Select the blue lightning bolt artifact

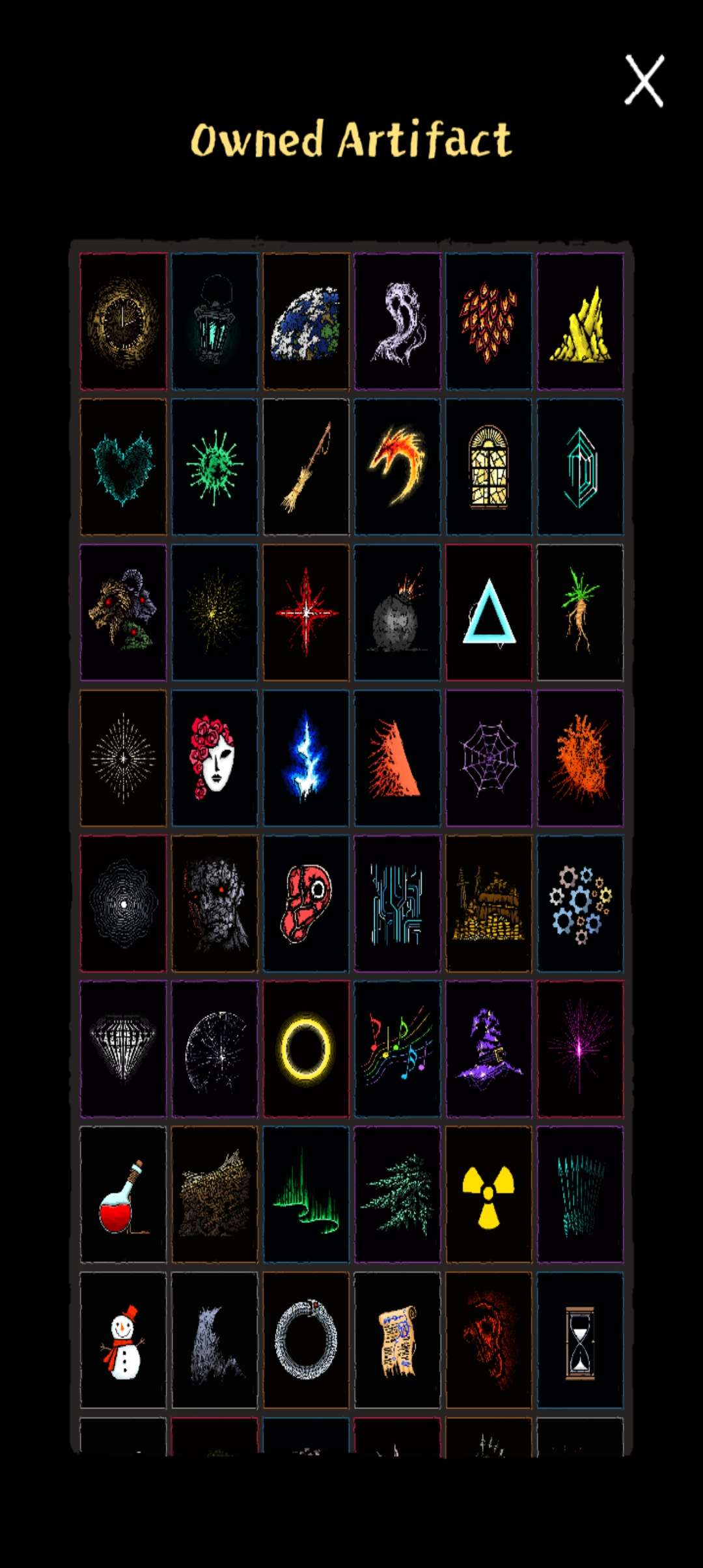click(x=306, y=758)
